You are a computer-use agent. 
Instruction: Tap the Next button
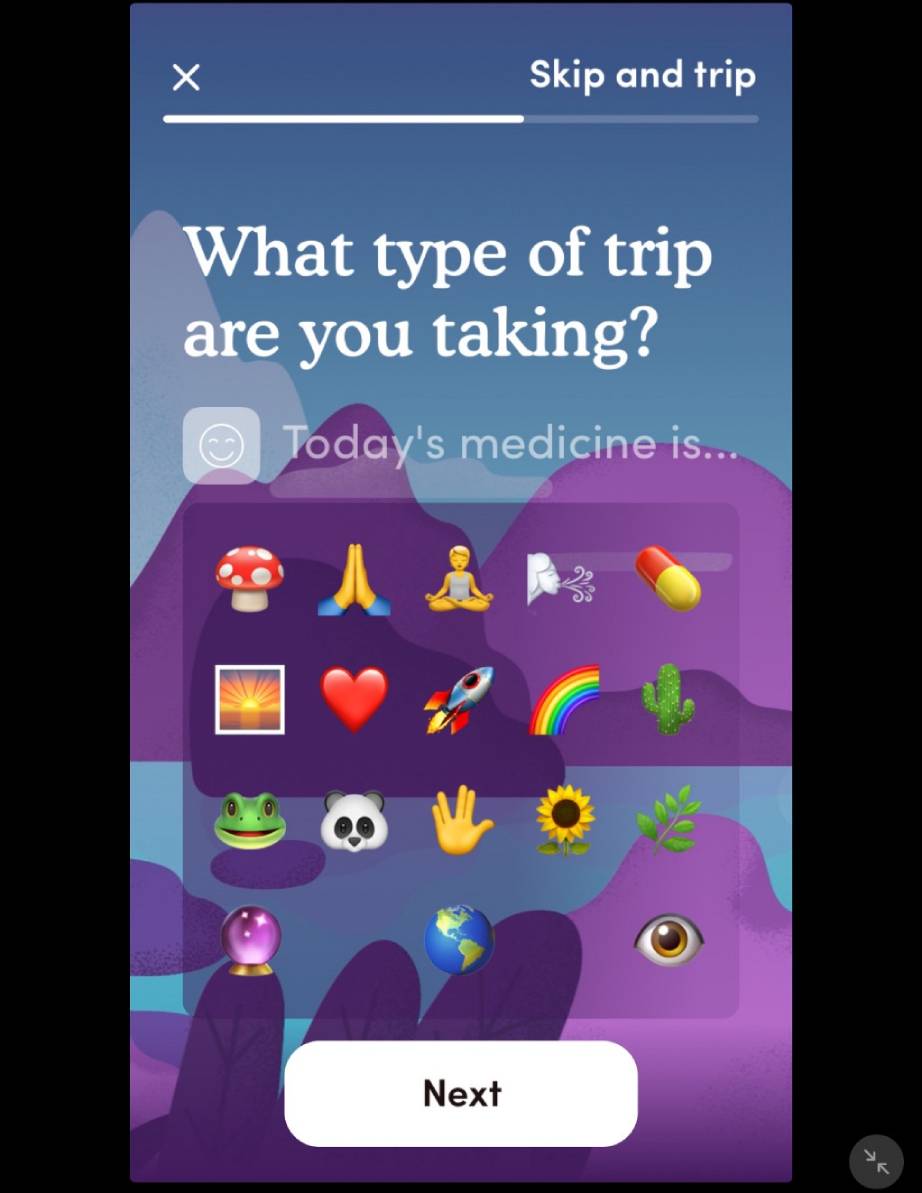461,1093
